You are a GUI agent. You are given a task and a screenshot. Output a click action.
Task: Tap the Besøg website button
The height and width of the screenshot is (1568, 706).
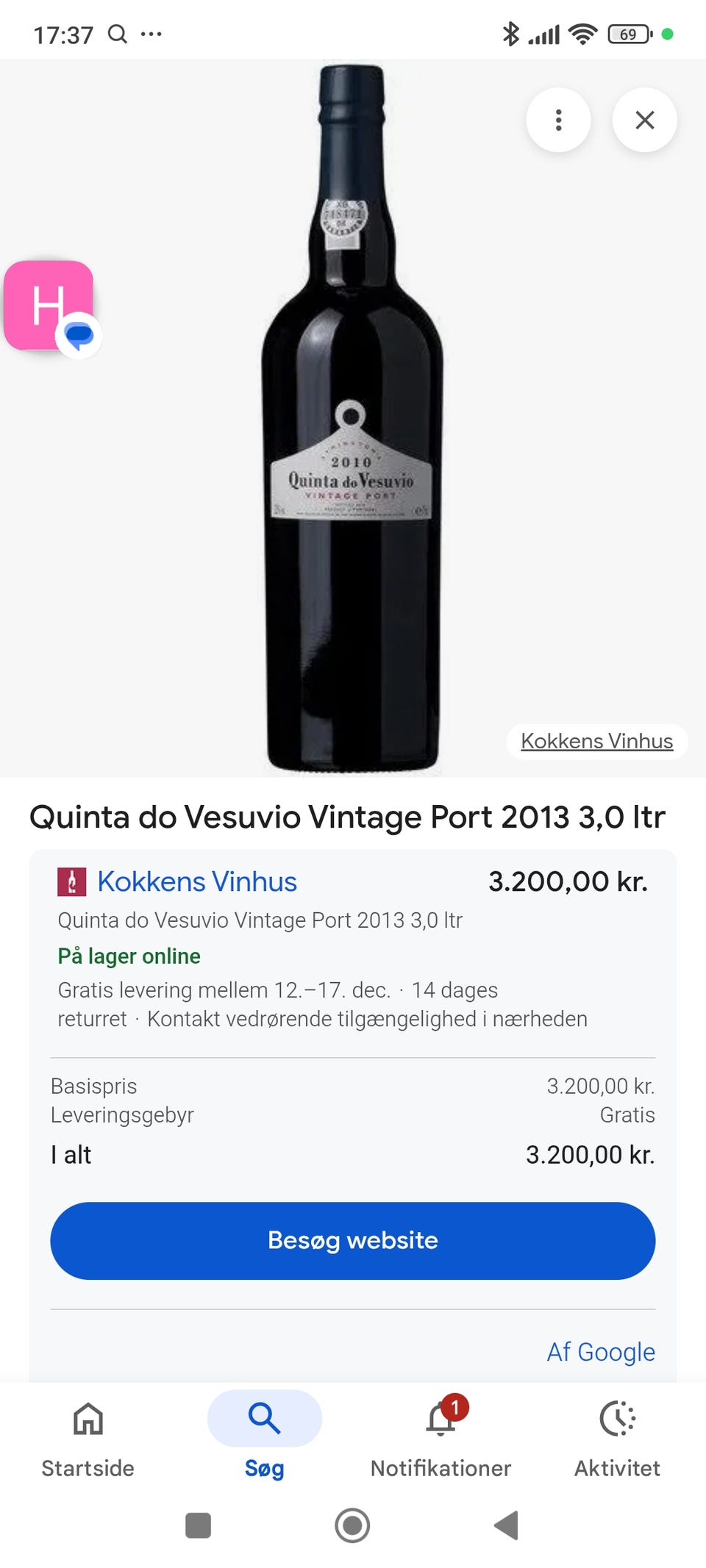(x=352, y=1240)
